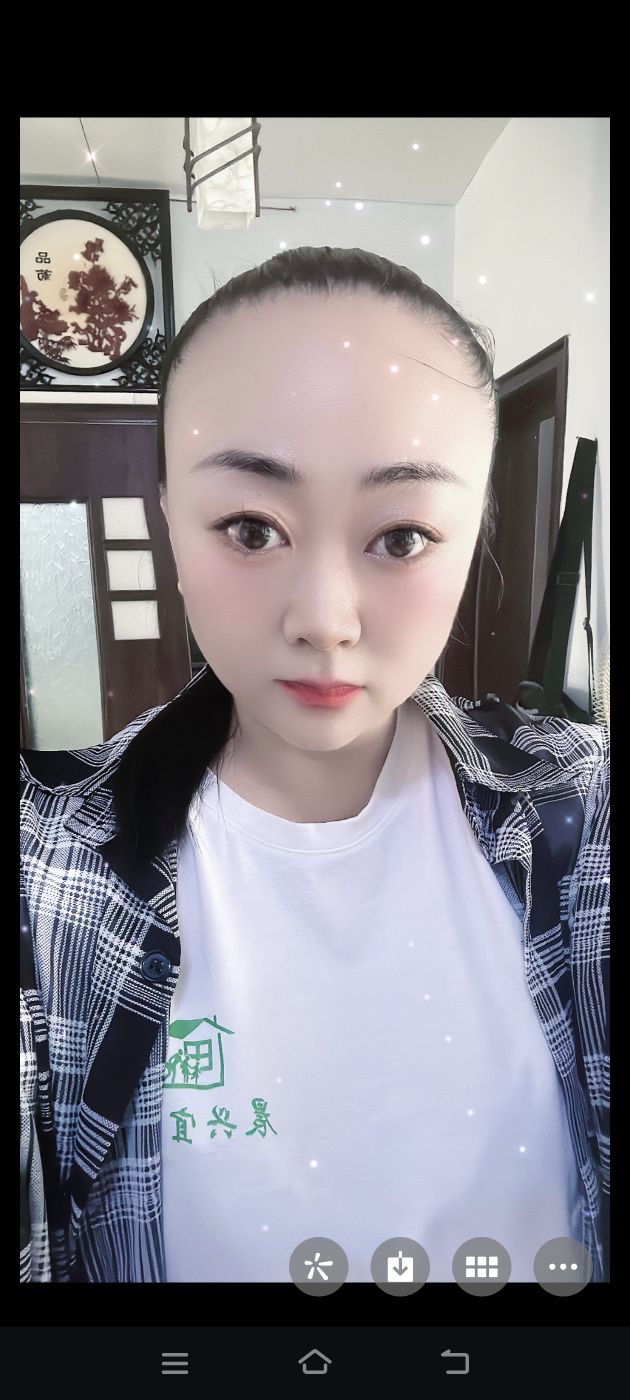
Task: Go back using the system back button
Action: coord(455,1362)
